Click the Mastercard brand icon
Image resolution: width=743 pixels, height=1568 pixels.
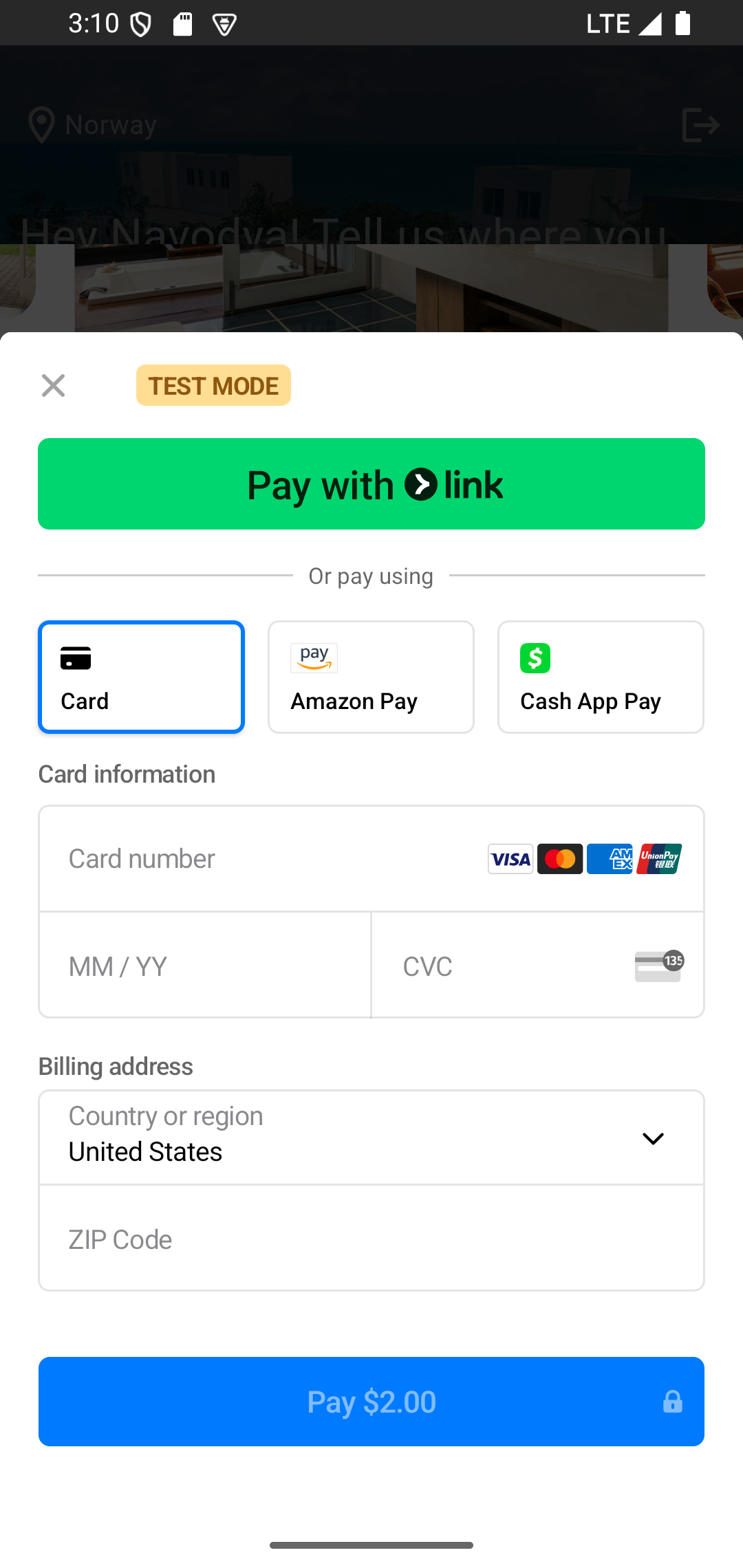click(x=559, y=859)
